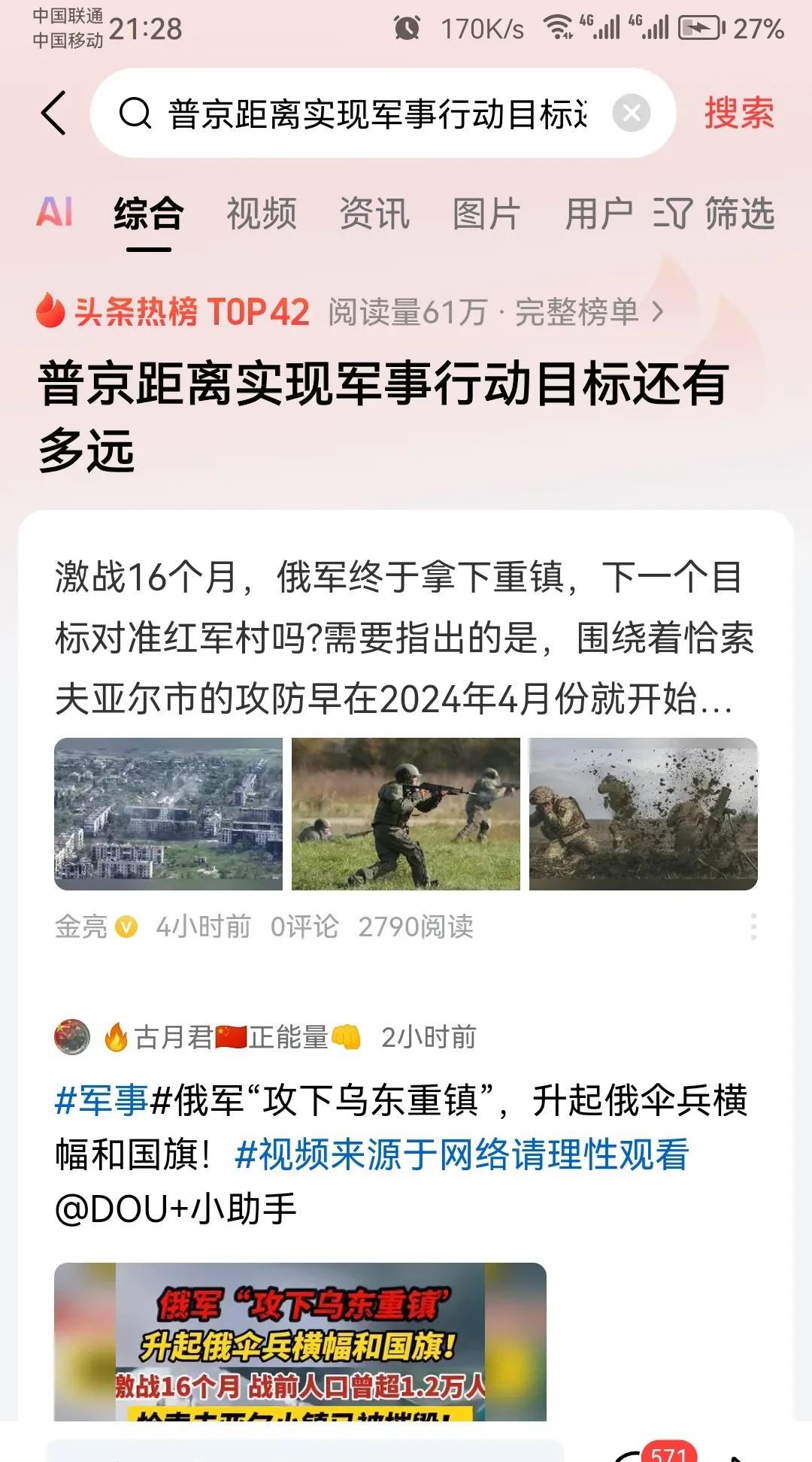Open 古月君正能量's profile avatar
Image resolution: width=812 pixels, height=1462 pixels.
(x=72, y=1037)
